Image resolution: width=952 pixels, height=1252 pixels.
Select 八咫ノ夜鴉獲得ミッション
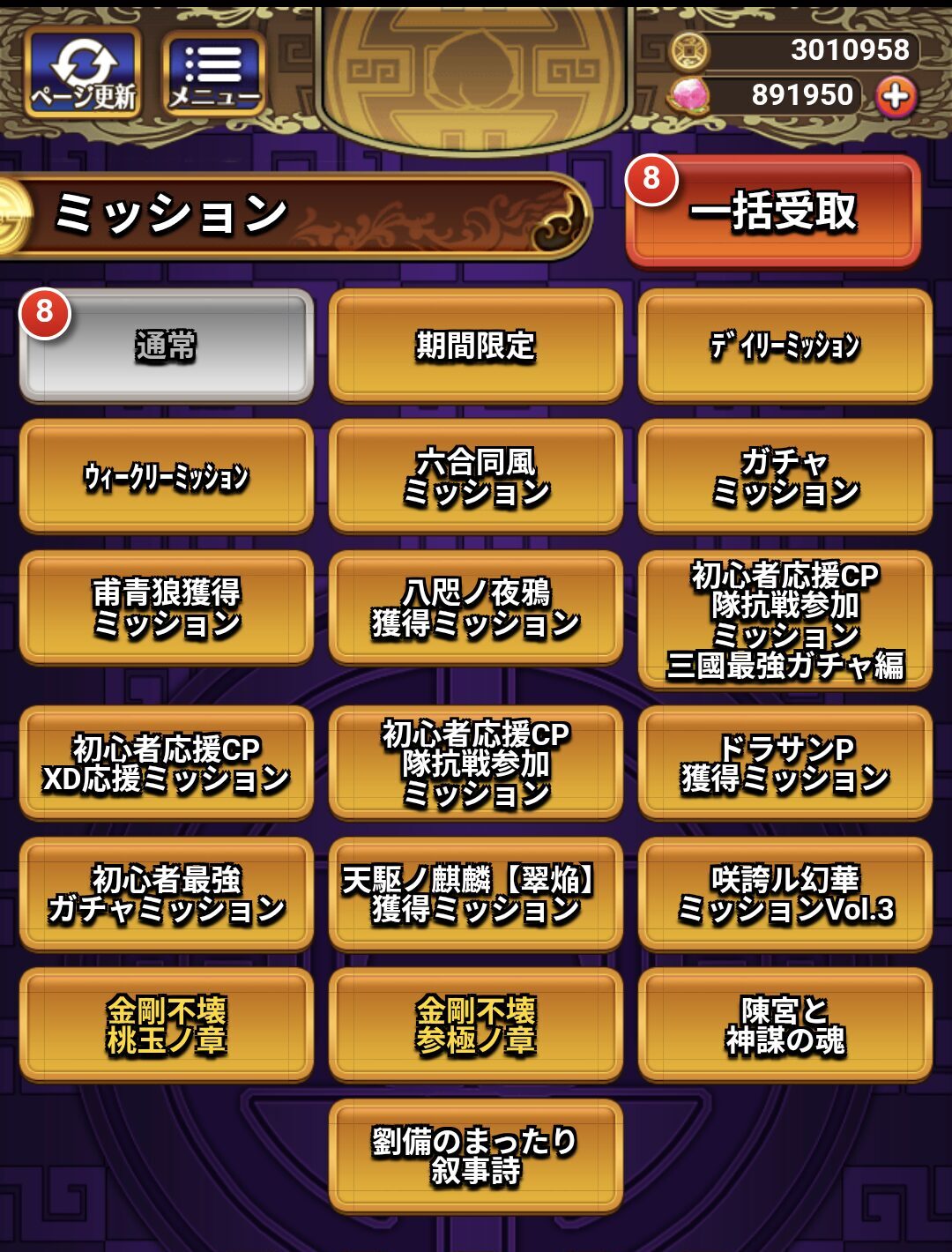pos(476,607)
